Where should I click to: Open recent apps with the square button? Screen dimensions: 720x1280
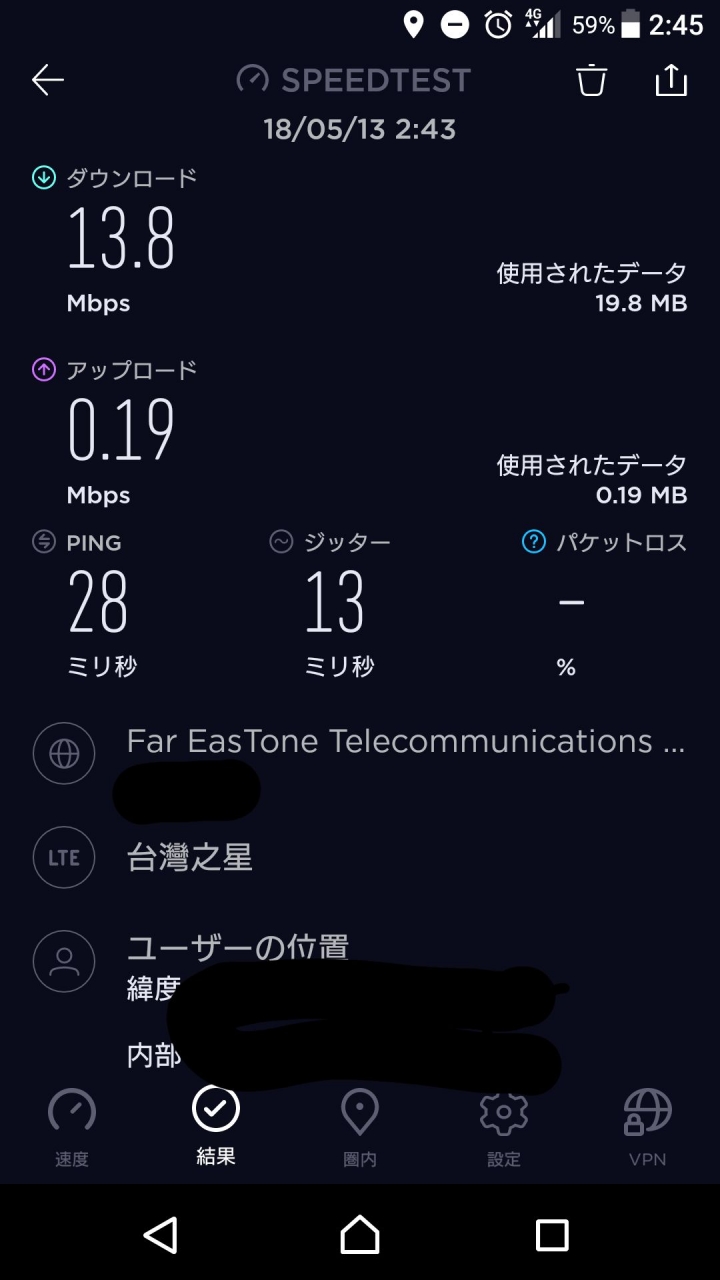tap(552, 1235)
